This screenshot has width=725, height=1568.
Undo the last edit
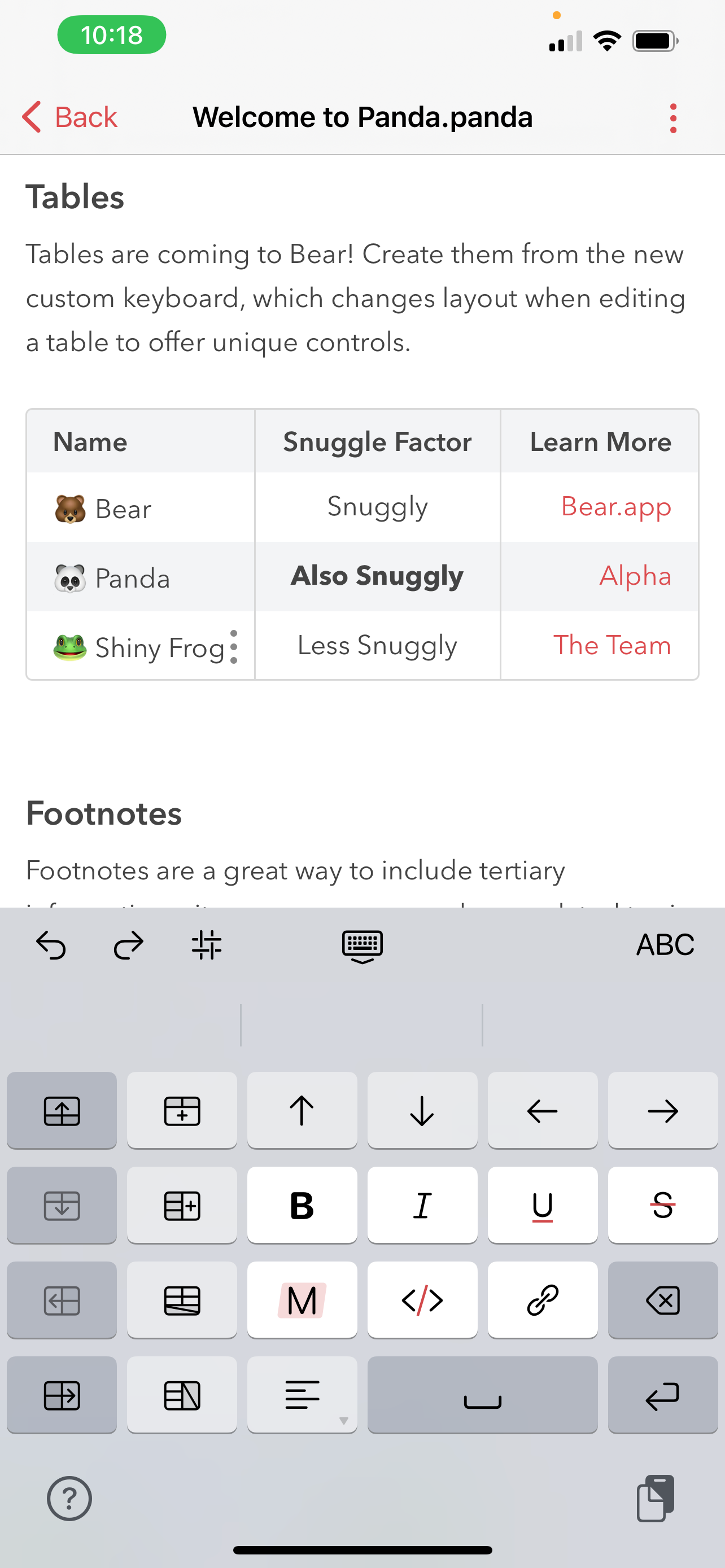pos(51,945)
